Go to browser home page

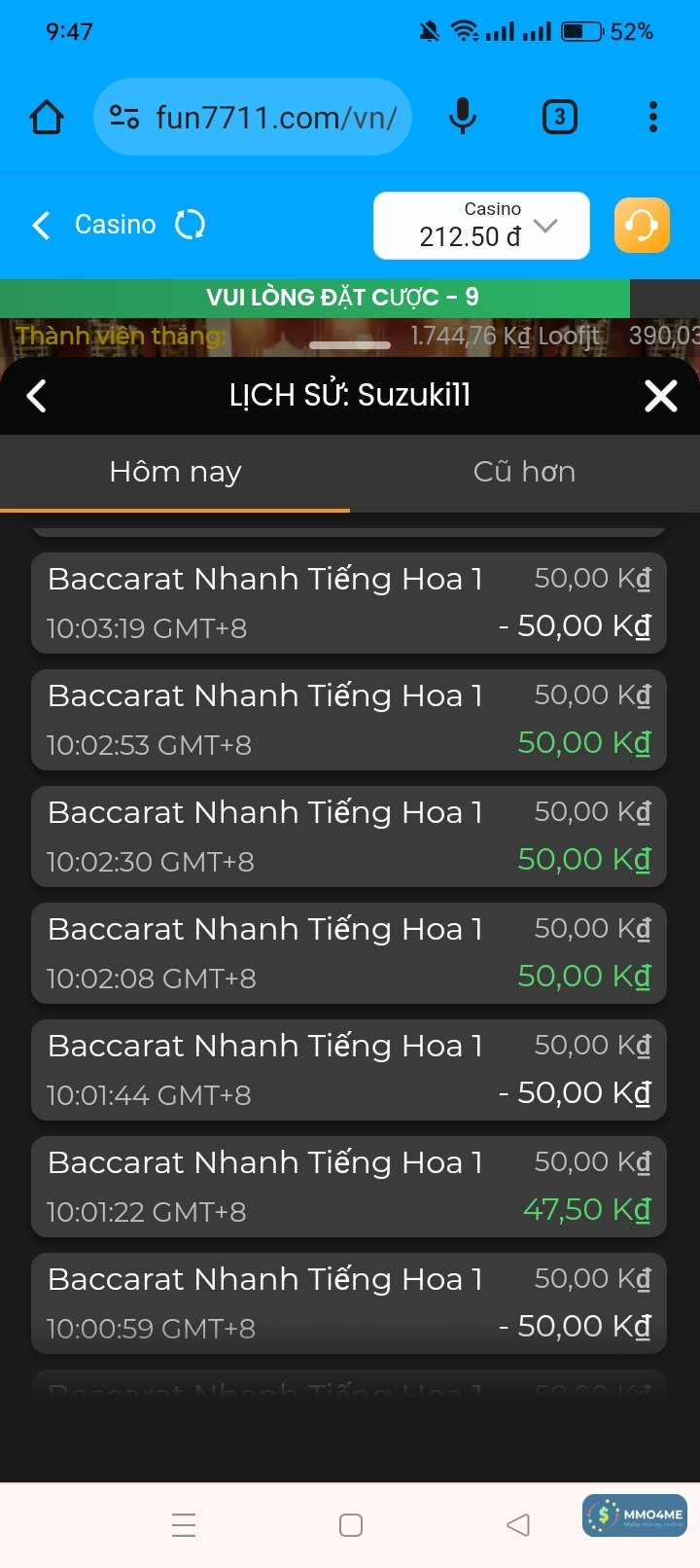point(47,118)
